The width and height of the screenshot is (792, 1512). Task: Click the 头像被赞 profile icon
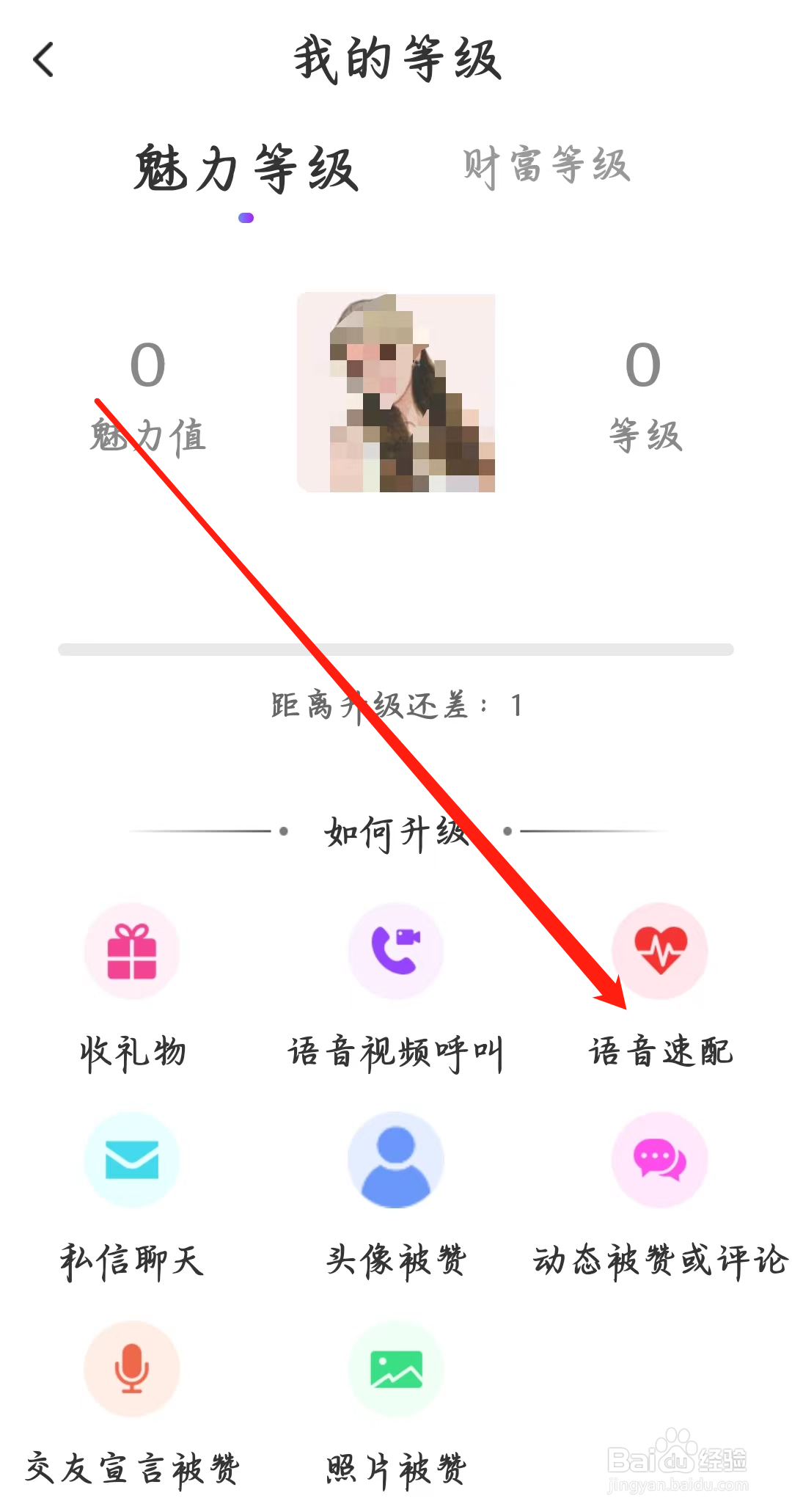pyautogui.click(x=395, y=1159)
